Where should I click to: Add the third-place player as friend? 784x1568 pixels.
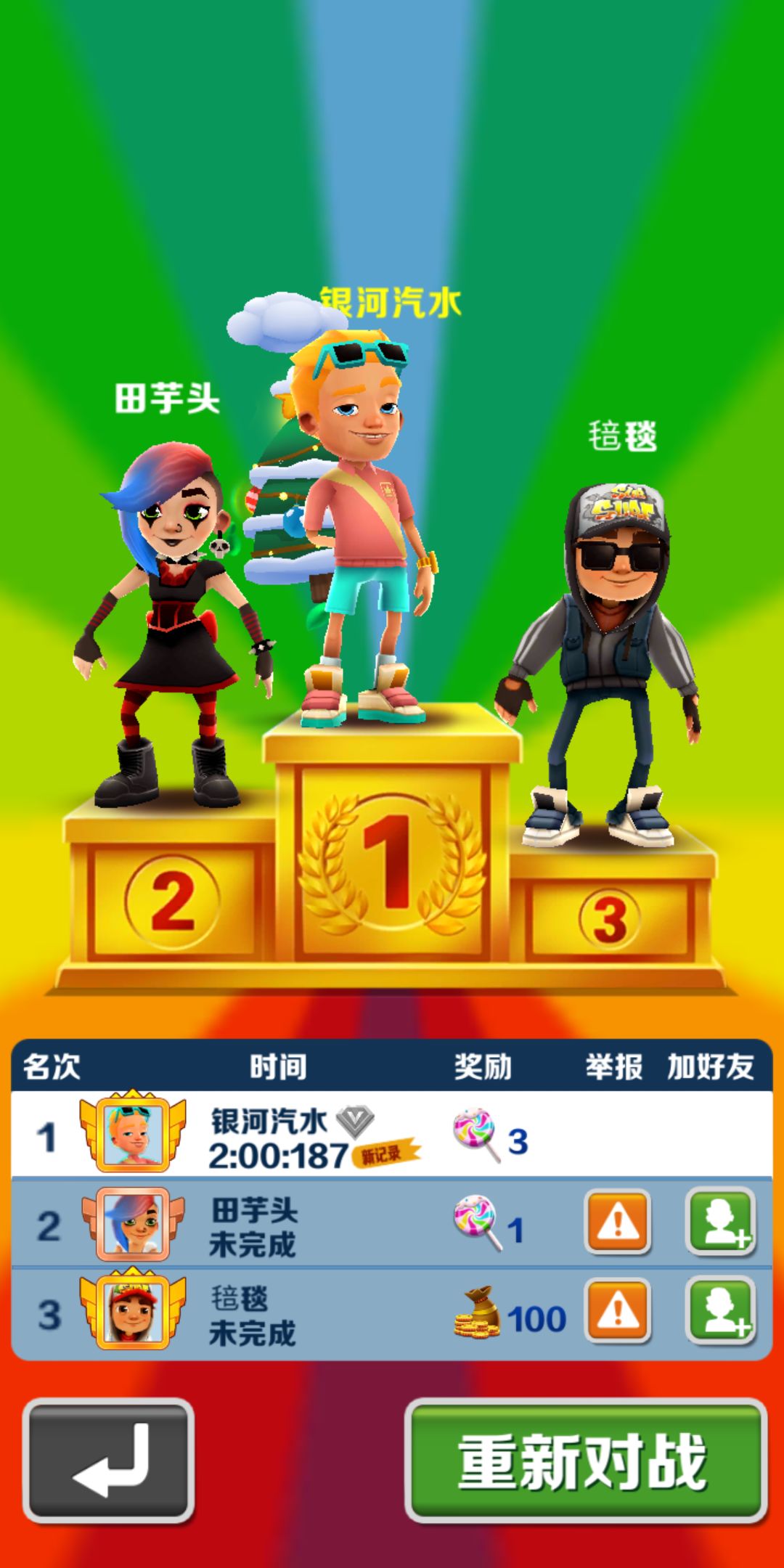coord(721,1311)
